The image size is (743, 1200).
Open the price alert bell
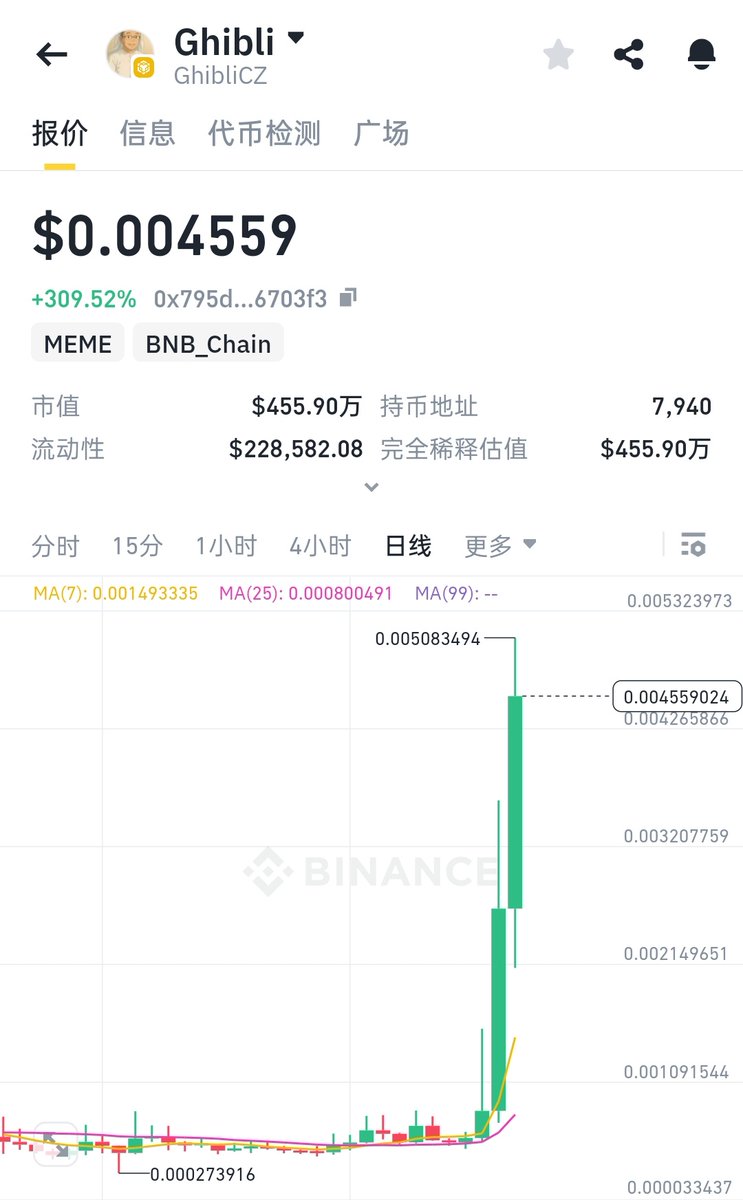pos(702,54)
